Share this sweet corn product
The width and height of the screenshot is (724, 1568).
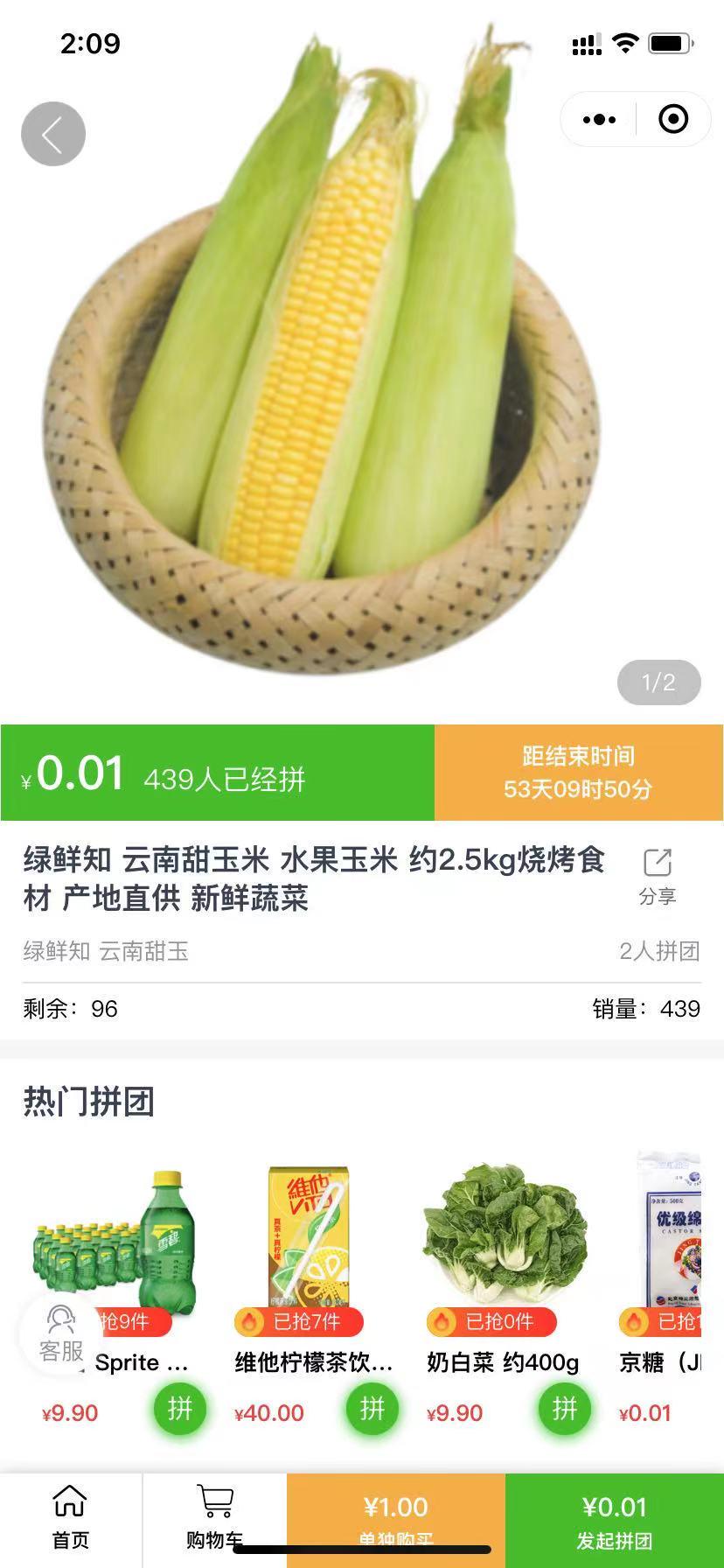tap(658, 875)
